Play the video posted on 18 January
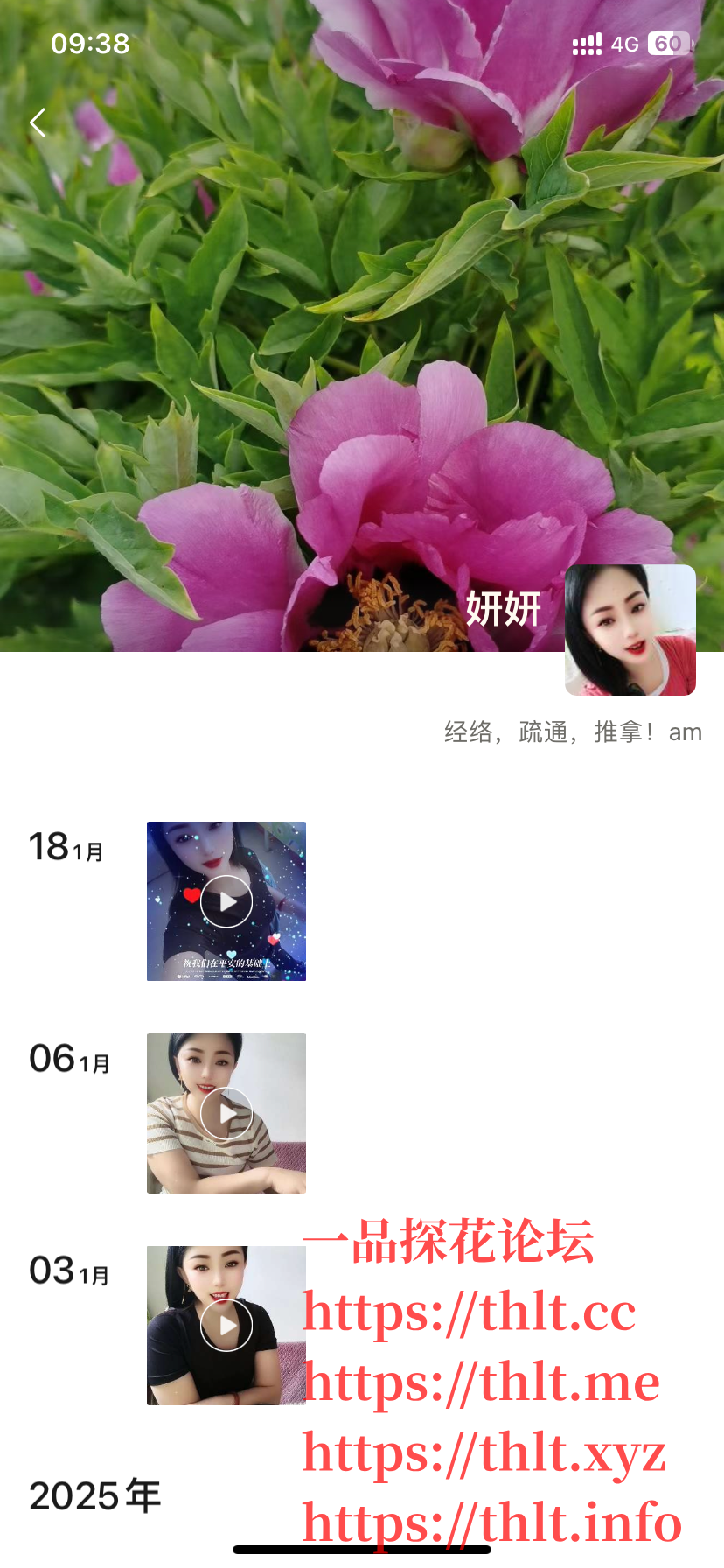The width and height of the screenshot is (724, 1568). coord(226,901)
